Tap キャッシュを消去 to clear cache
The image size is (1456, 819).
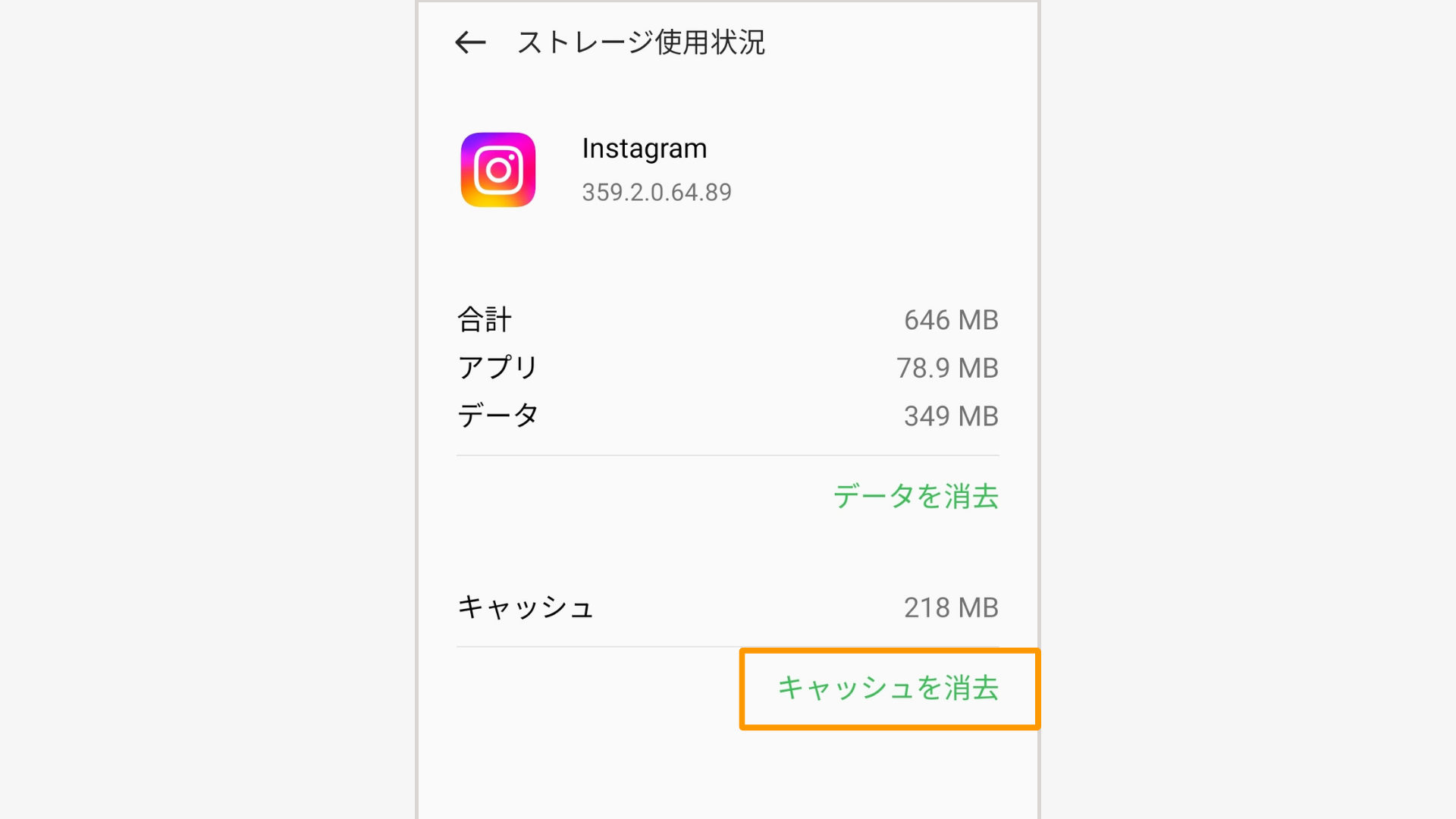888,689
